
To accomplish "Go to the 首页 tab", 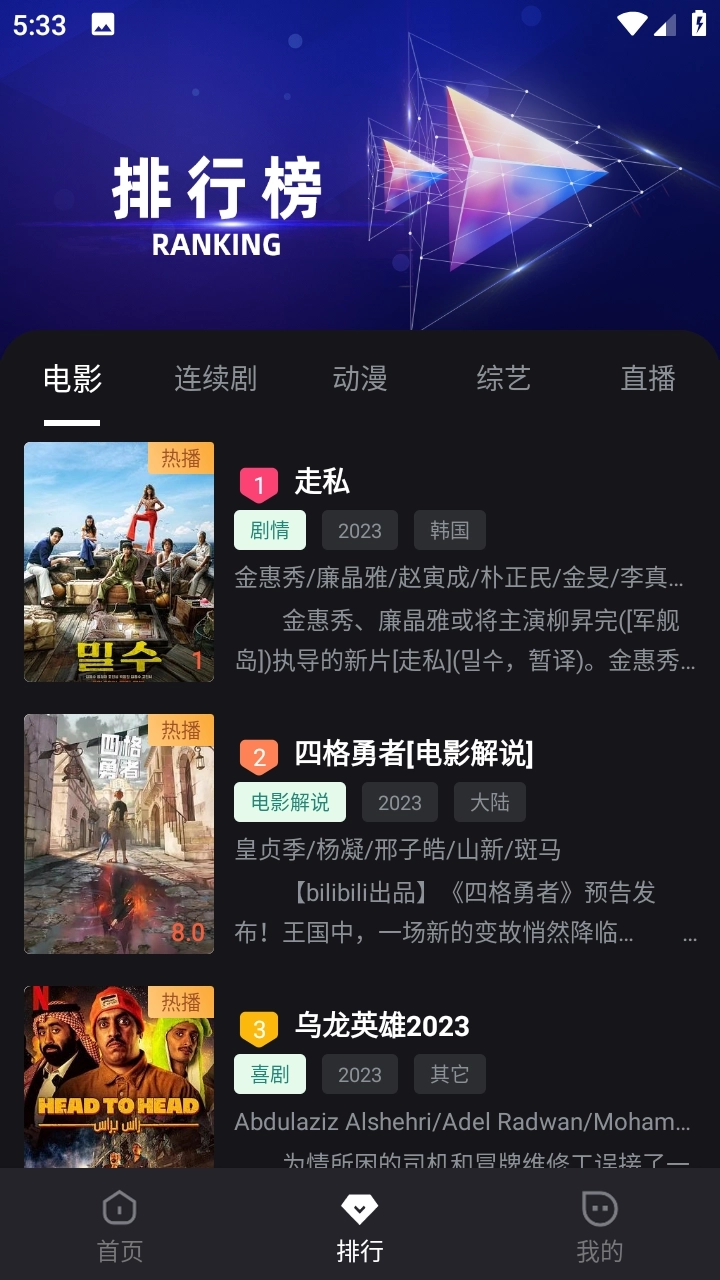I will 120,1225.
